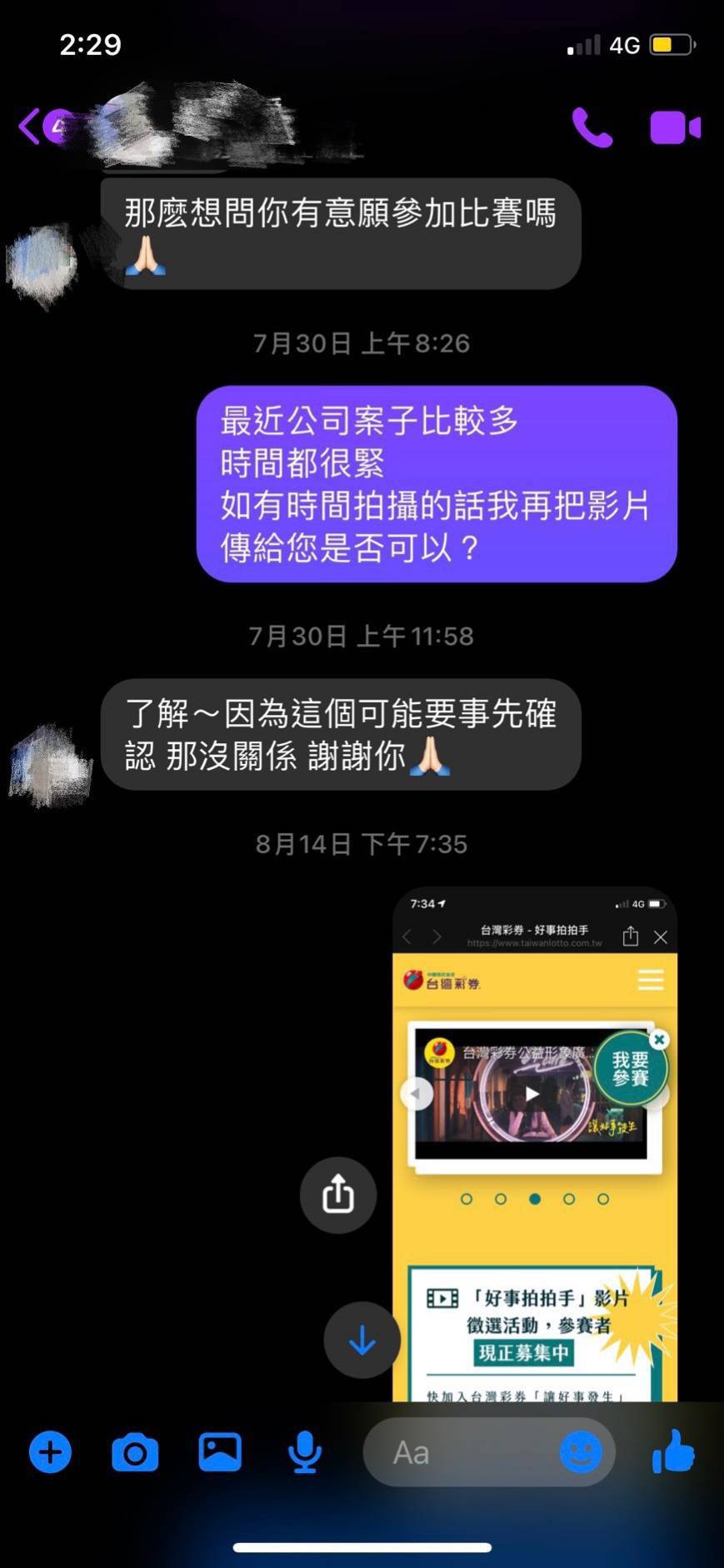Record a voice message
The height and width of the screenshot is (1568, 724).
click(305, 1452)
